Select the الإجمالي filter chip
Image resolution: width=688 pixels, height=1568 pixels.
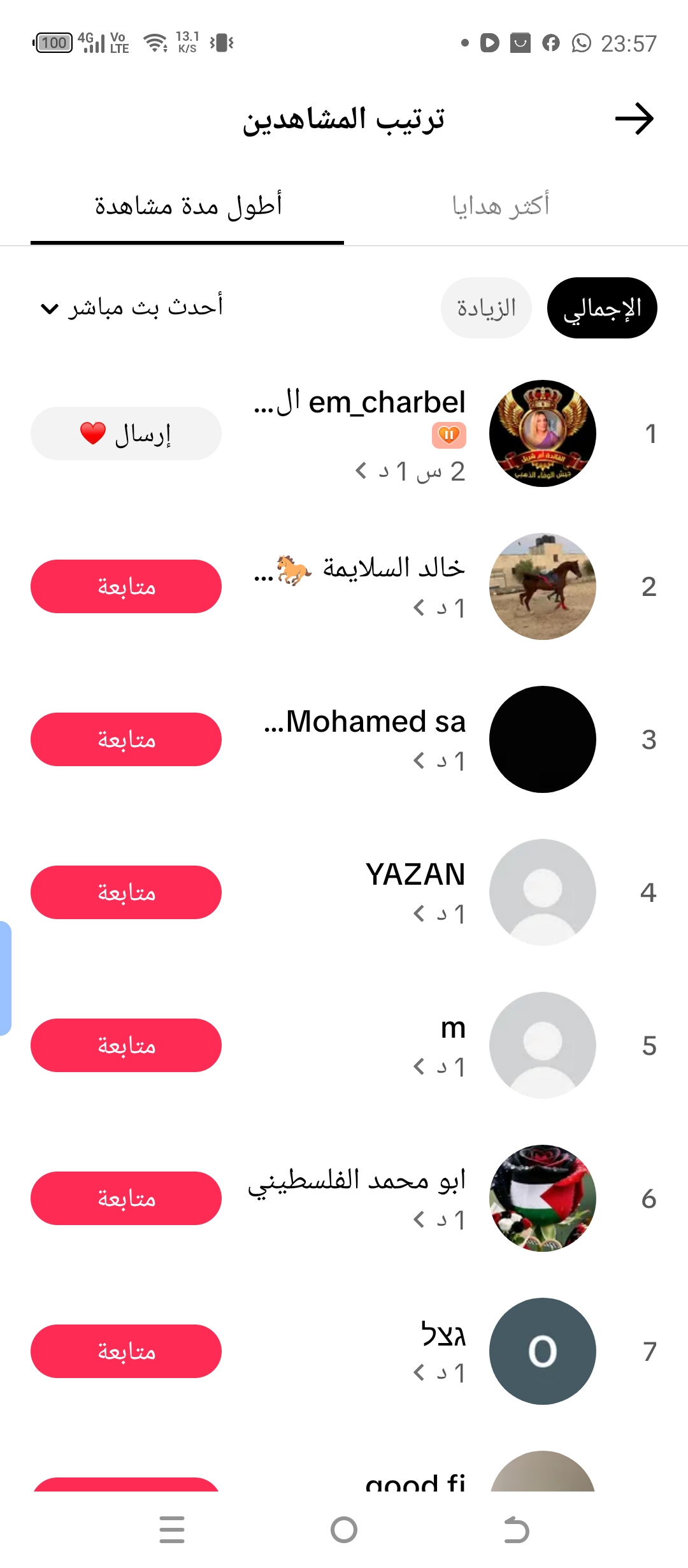click(x=602, y=308)
